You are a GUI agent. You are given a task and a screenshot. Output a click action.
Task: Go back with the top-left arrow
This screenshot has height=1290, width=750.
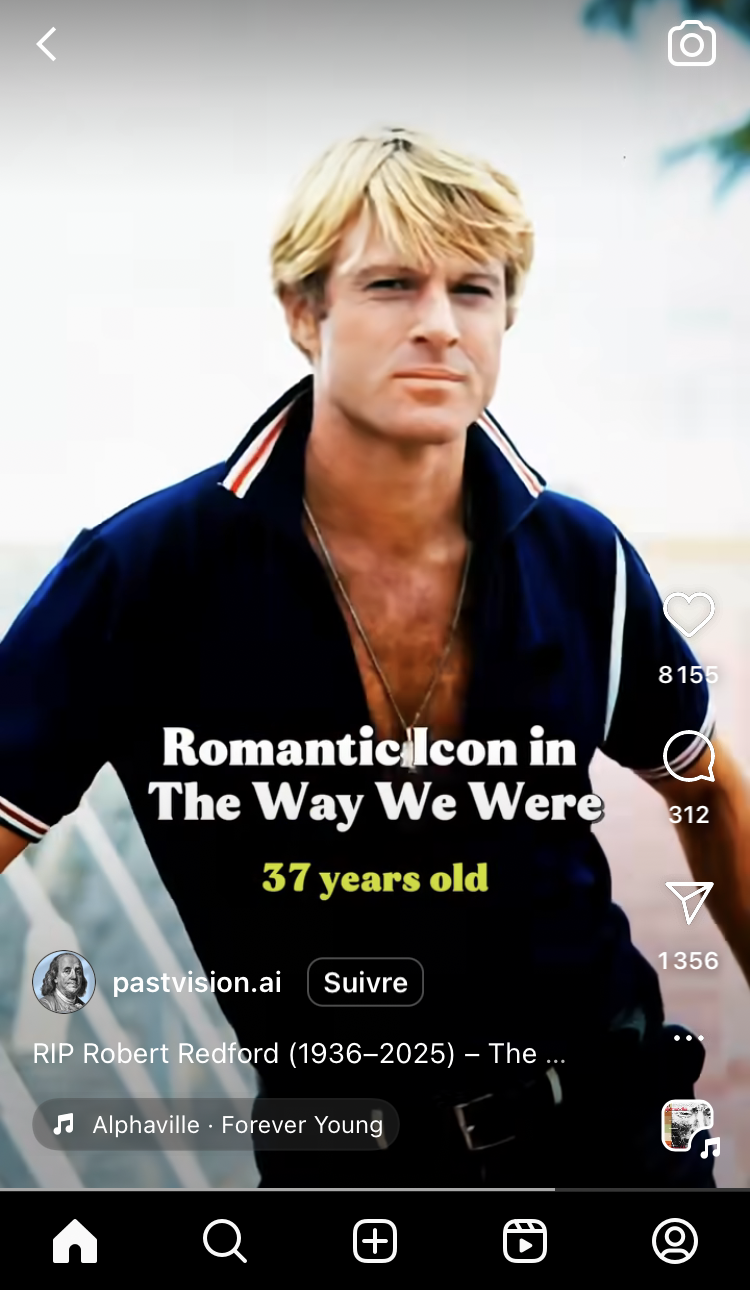click(46, 44)
